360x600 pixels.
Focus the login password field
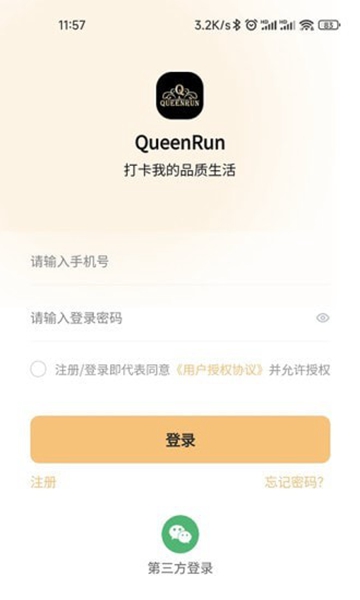(168, 318)
